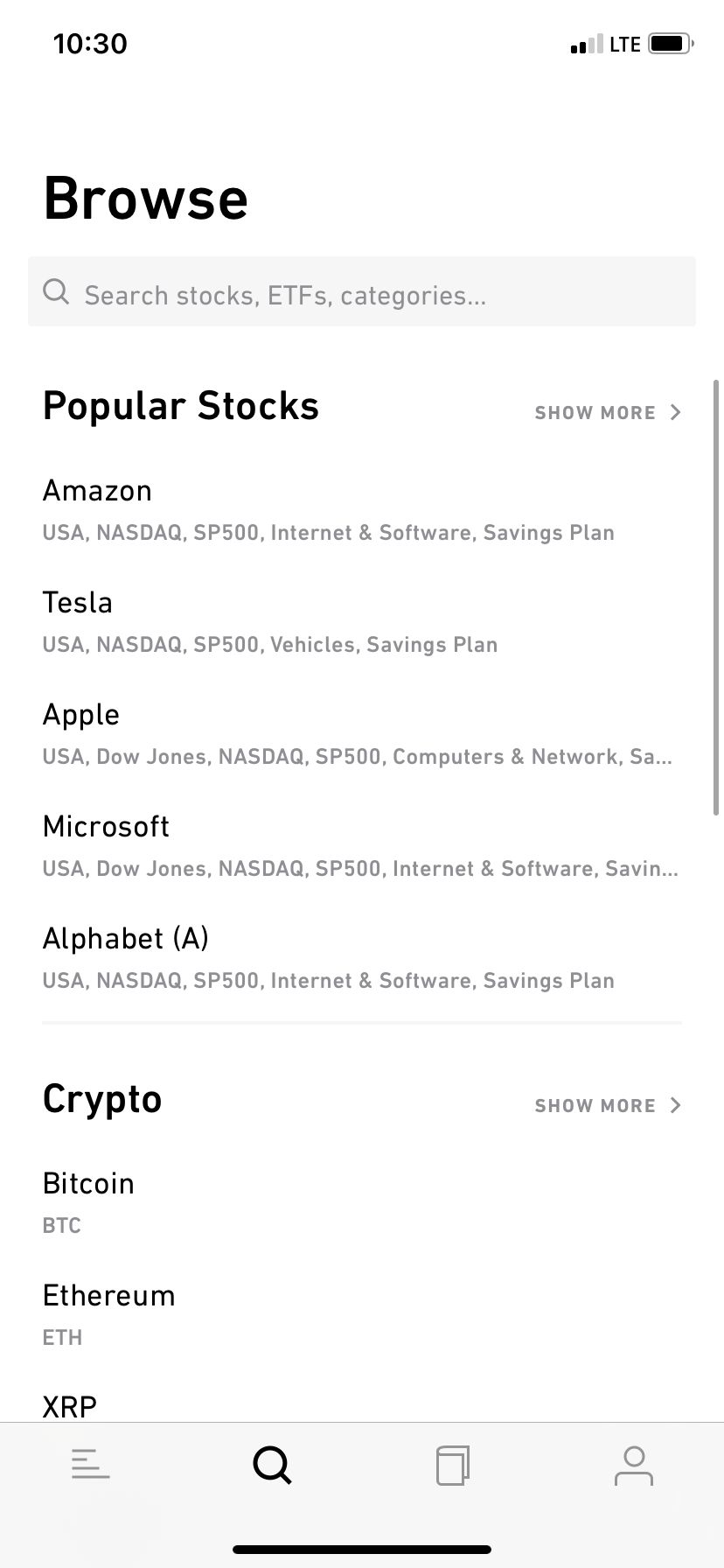Open the Tesla stock
724x1568 pixels.
[x=362, y=623]
